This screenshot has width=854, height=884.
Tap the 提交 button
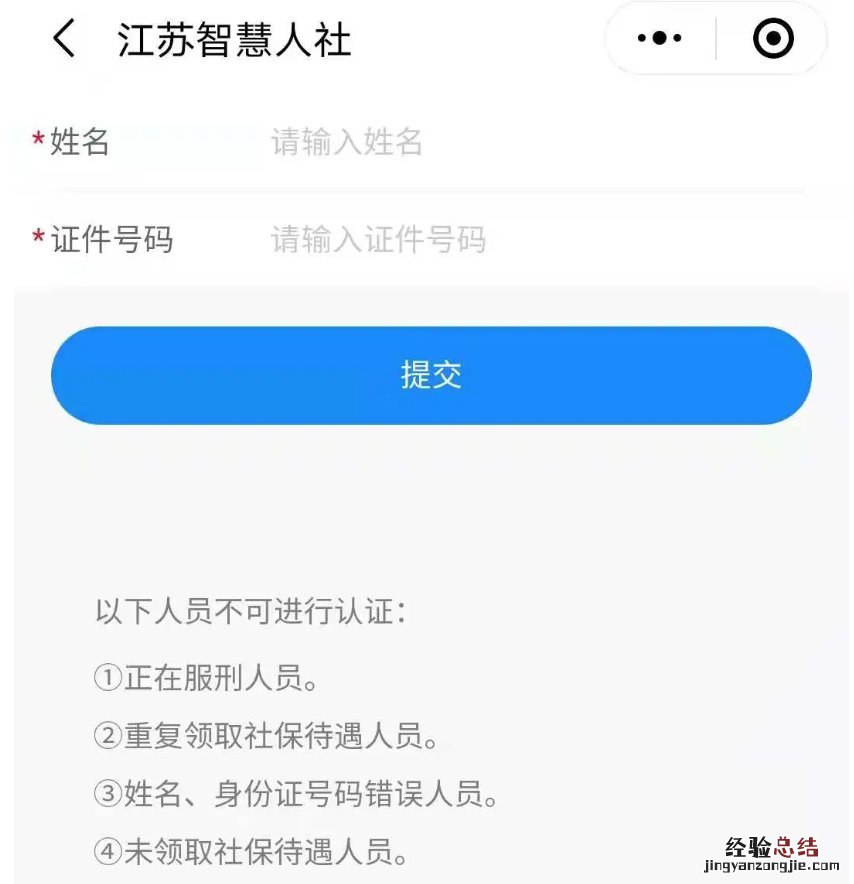[x=431, y=376]
